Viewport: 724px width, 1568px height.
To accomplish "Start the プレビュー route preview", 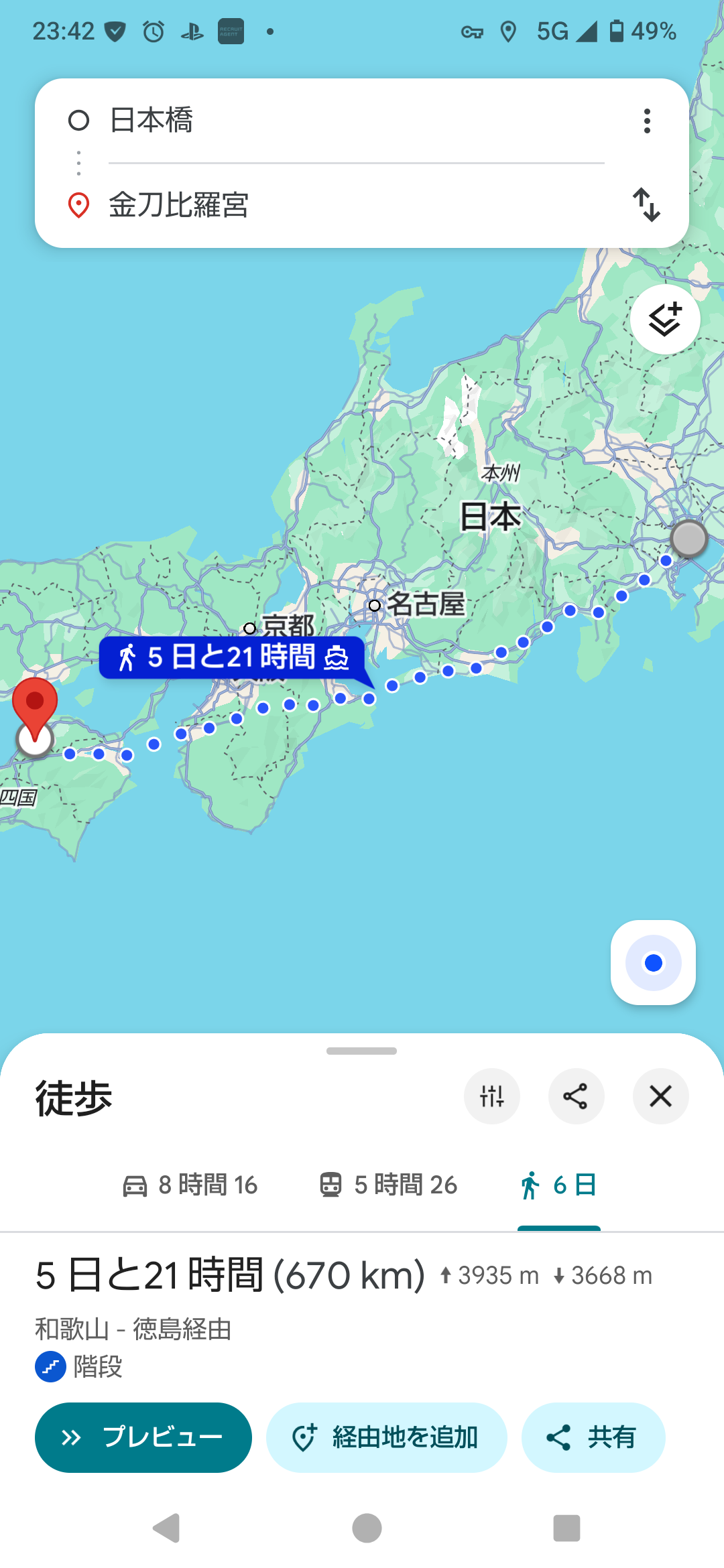I will [143, 1437].
